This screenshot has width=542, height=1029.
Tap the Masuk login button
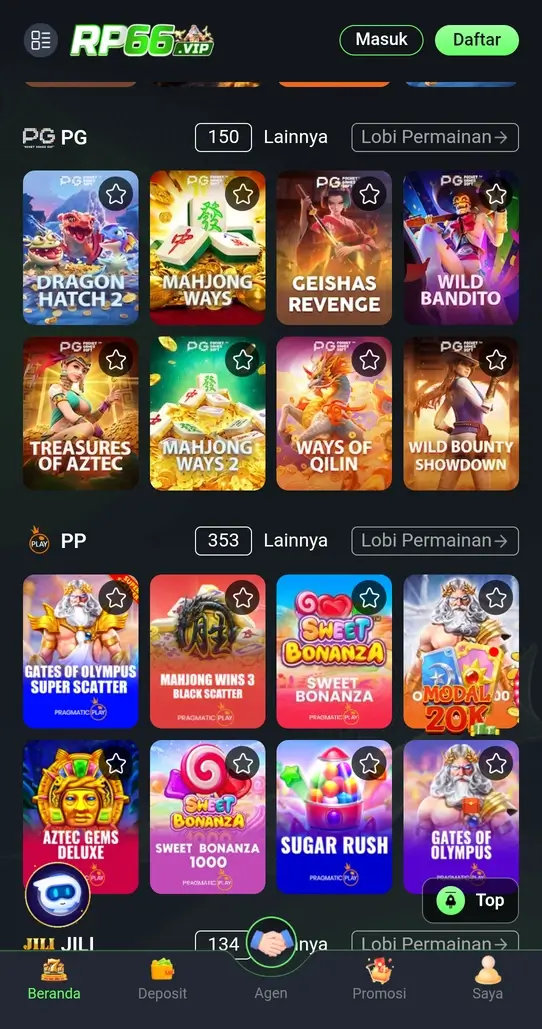(x=381, y=39)
